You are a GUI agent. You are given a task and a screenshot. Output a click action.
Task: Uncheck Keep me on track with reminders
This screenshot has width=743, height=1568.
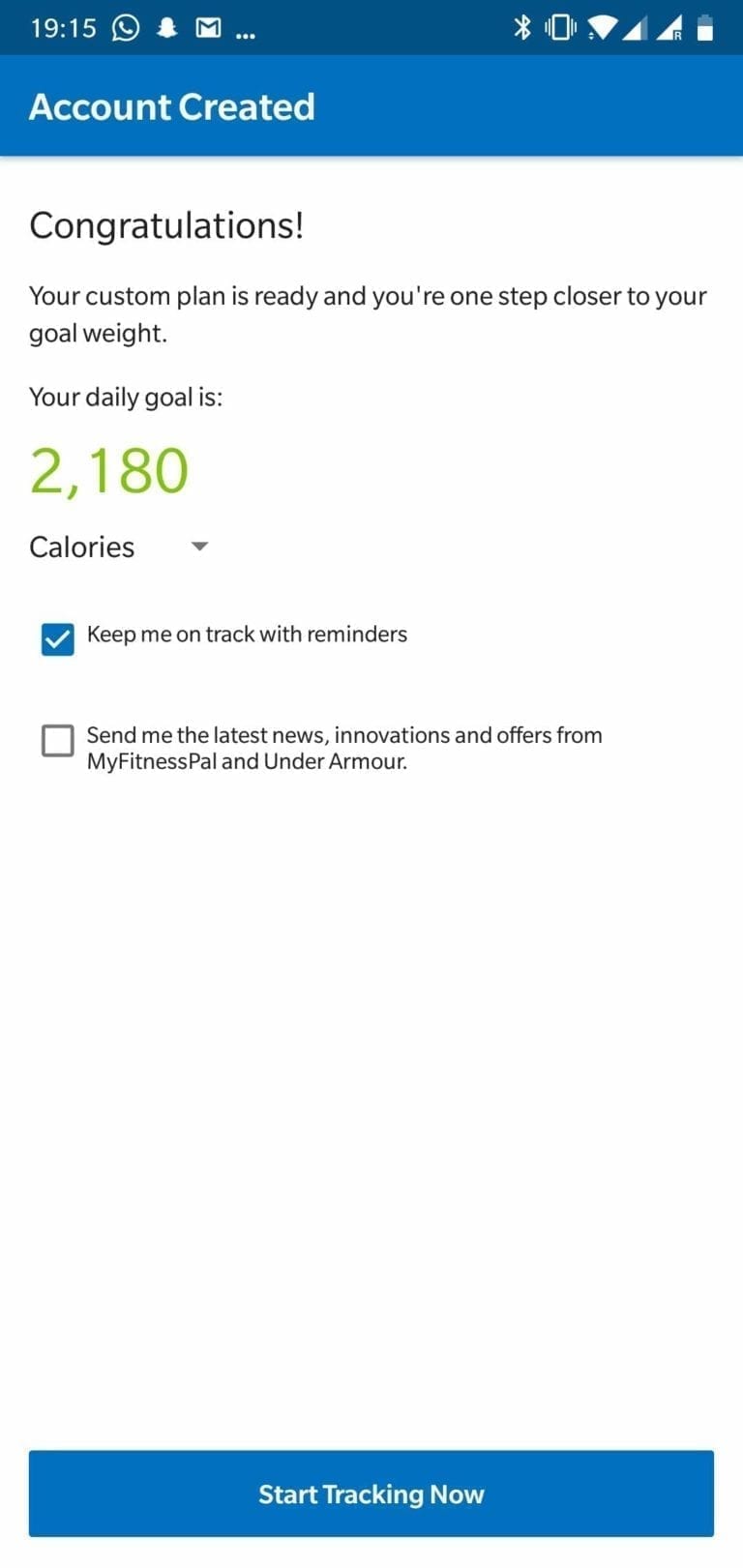[58, 638]
